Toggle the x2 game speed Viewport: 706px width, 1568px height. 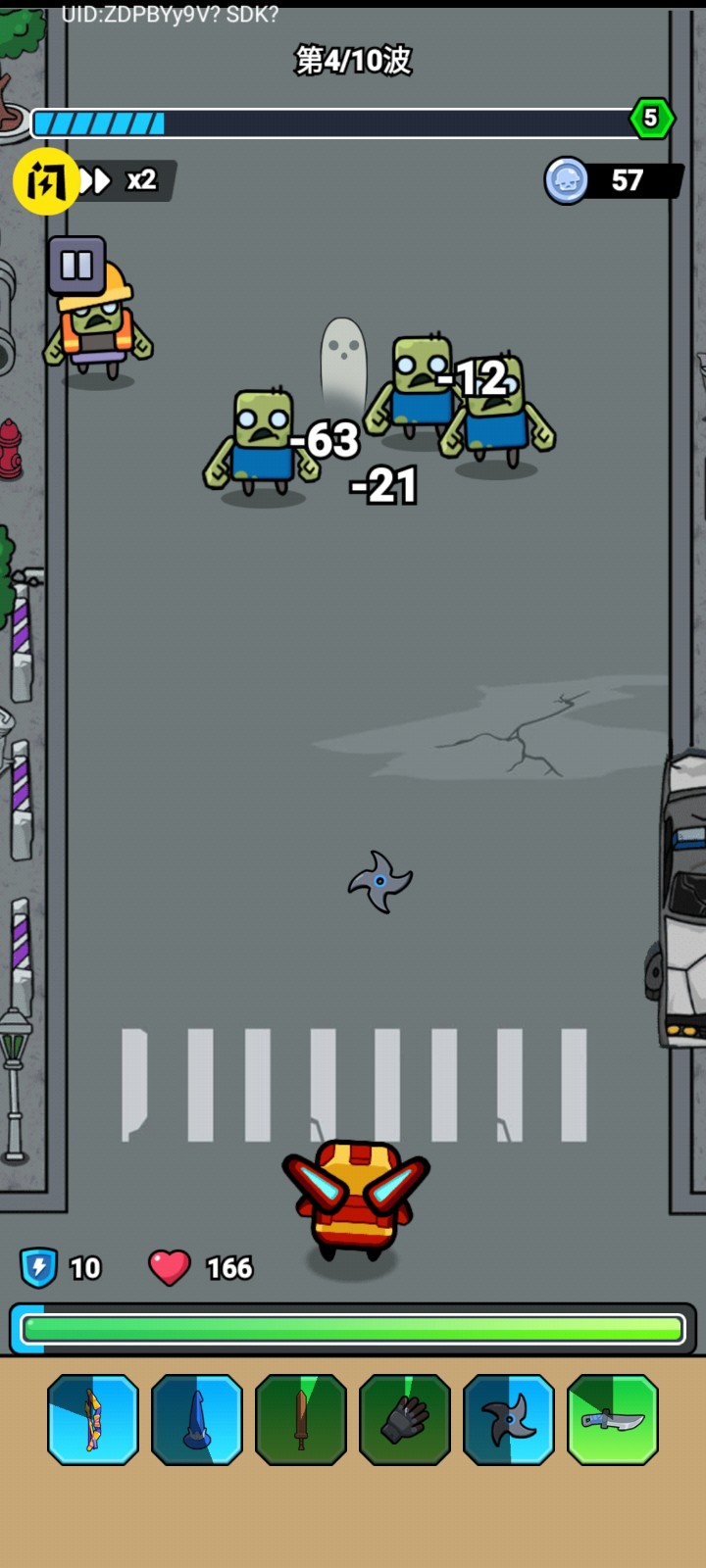[x=118, y=180]
